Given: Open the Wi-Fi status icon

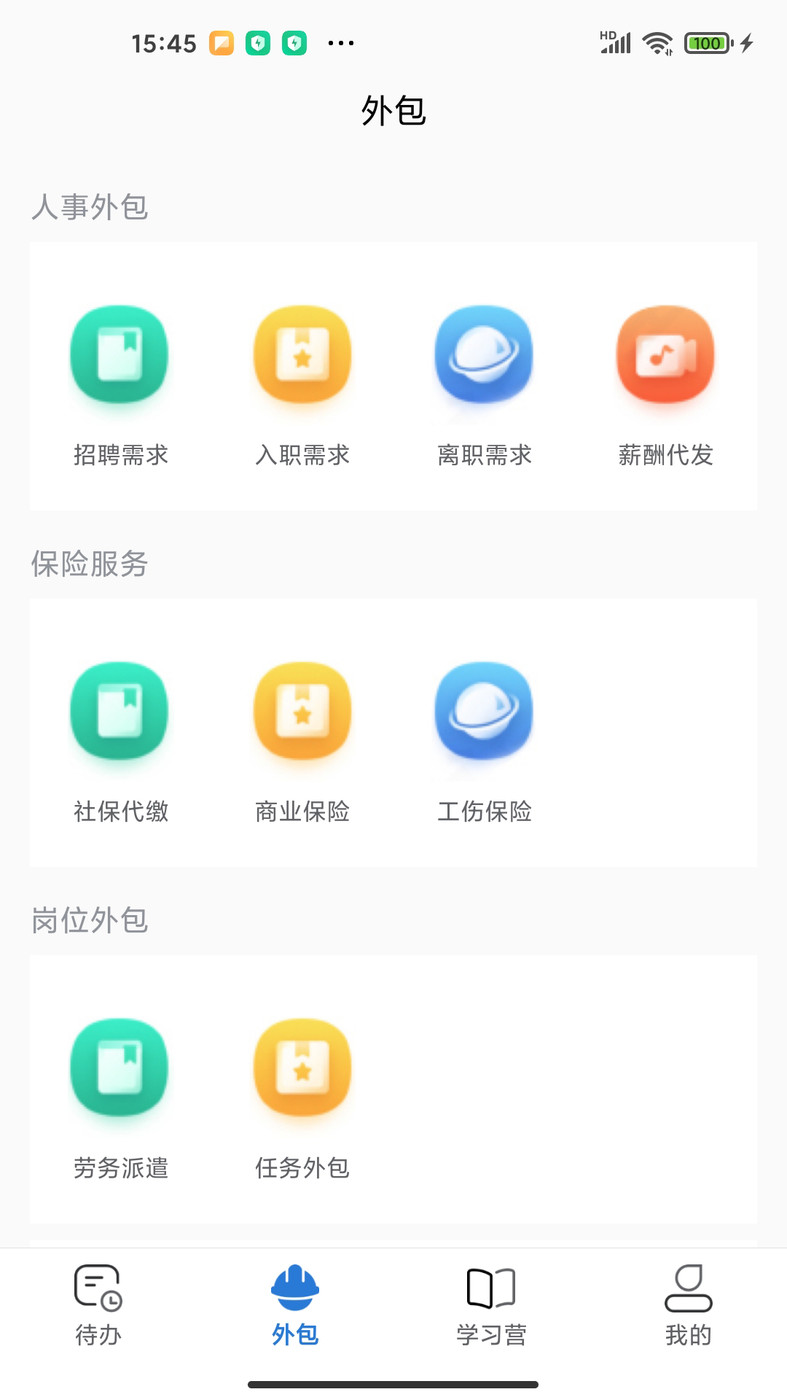Looking at the screenshot, I should click(x=657, y=43).
